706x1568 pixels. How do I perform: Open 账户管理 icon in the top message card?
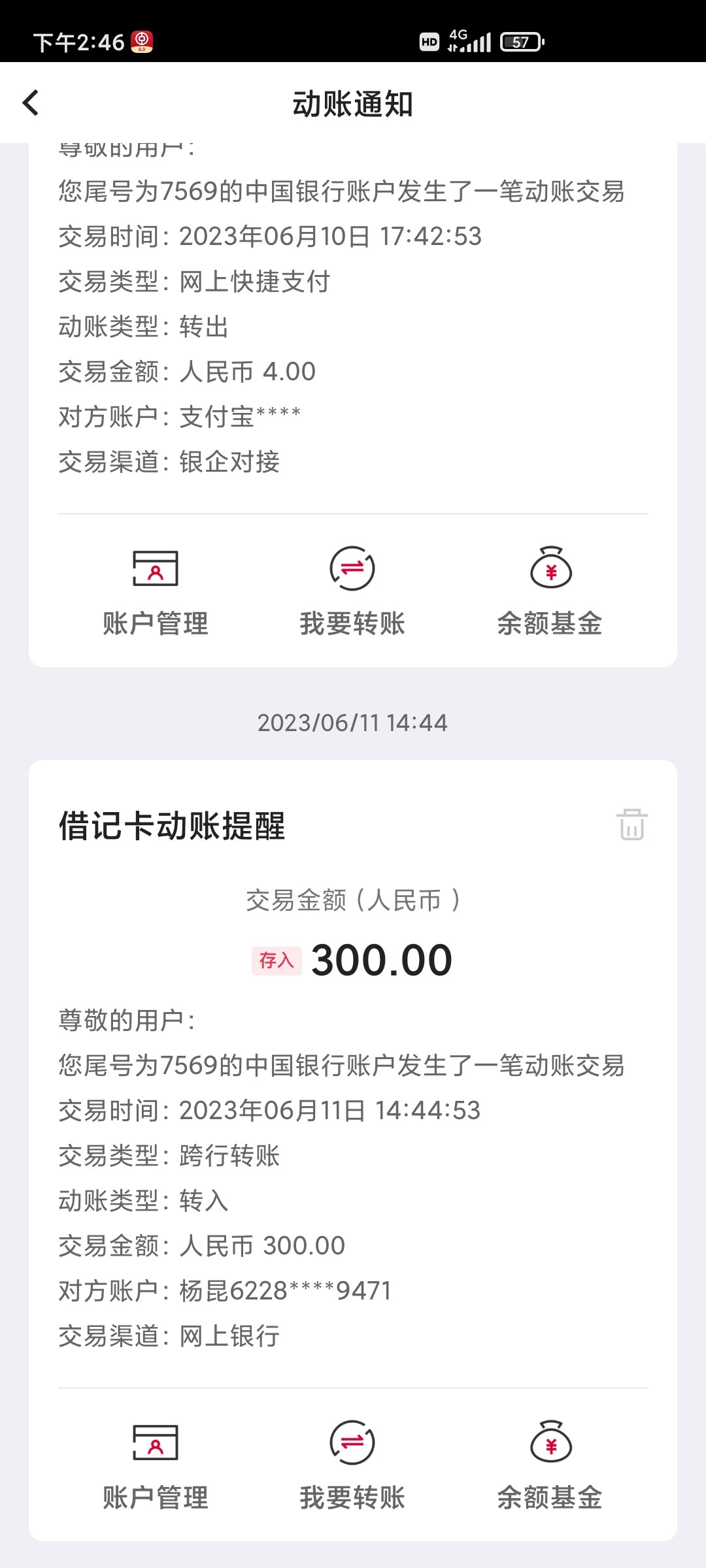click(155, 568)
